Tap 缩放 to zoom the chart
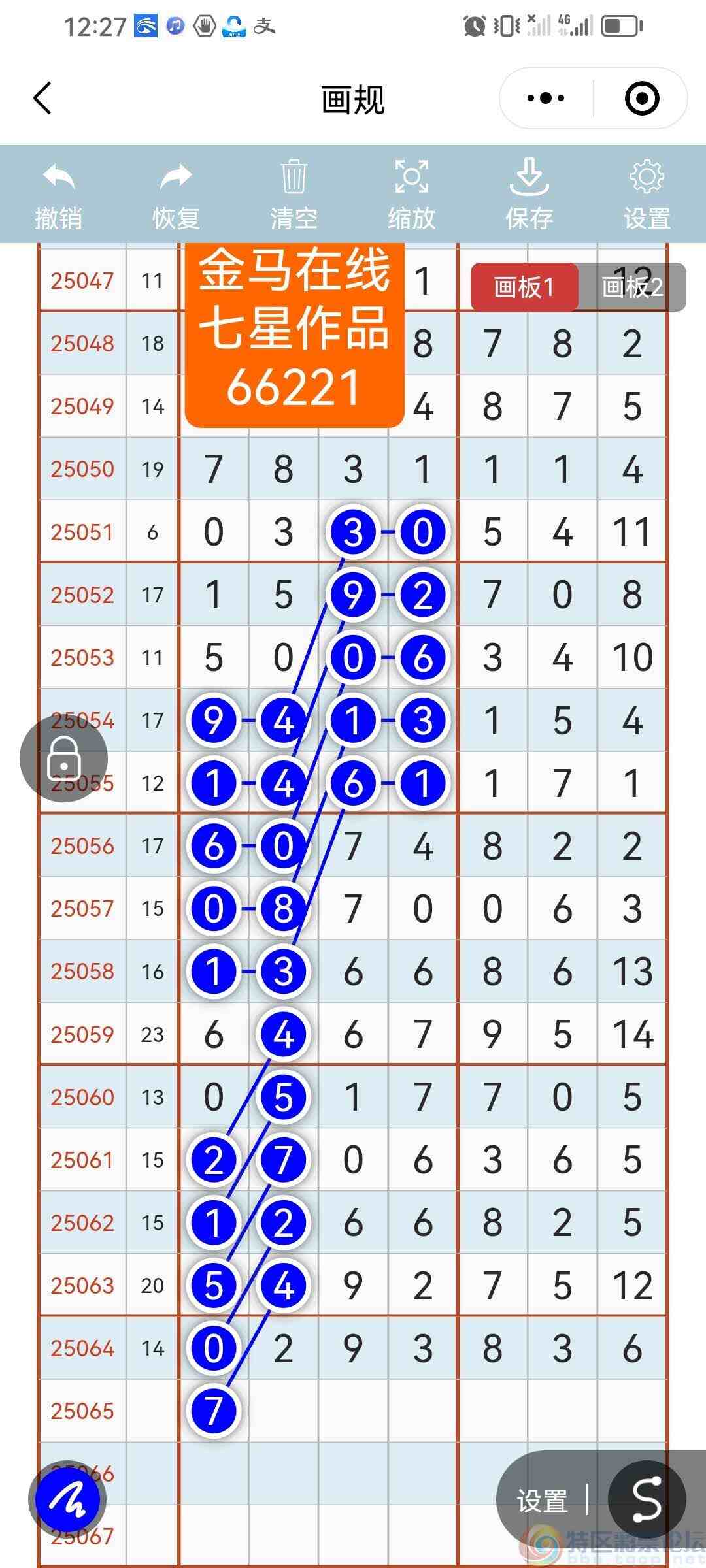Image resolution: width=706 pixels, height=1568 pixels. pos(411,195)
